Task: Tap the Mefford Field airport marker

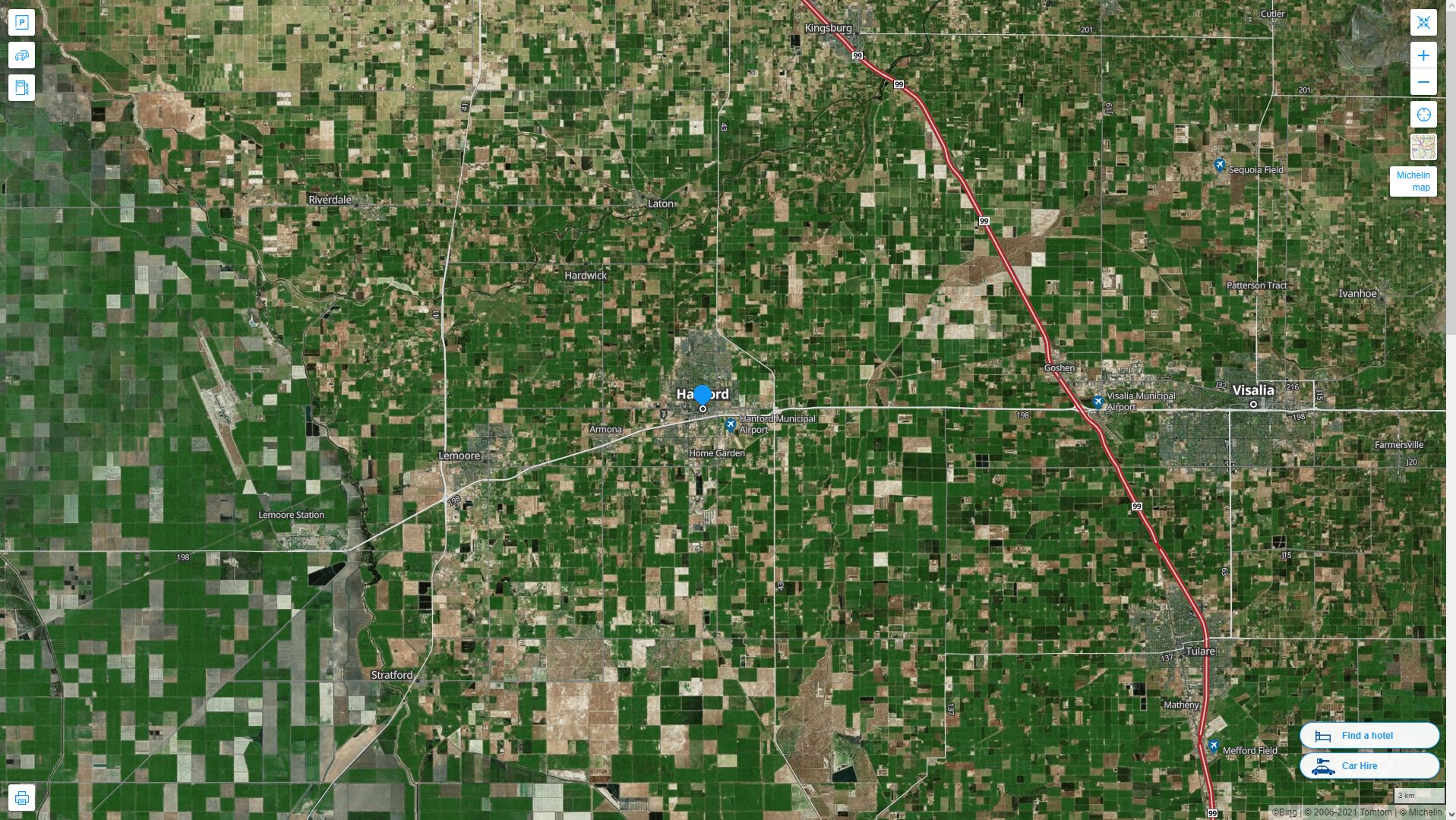Action: [x=1213, y=746]
